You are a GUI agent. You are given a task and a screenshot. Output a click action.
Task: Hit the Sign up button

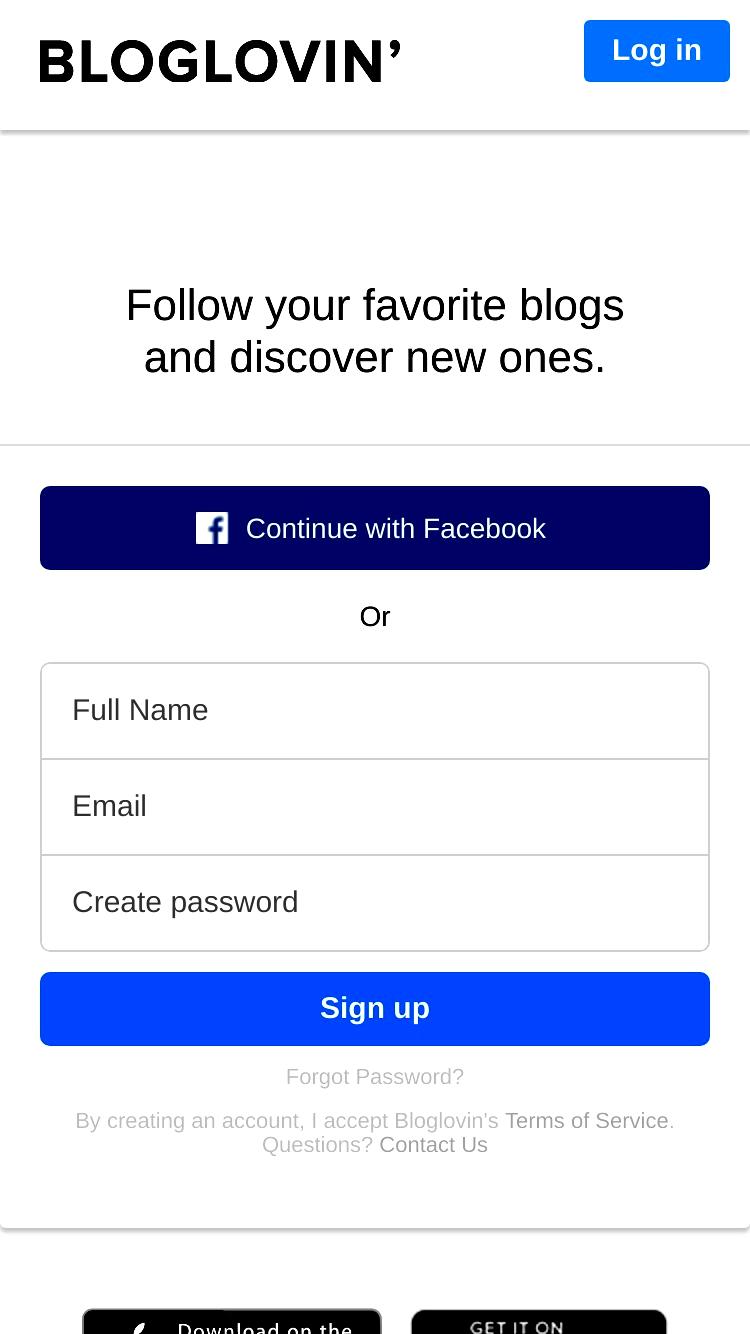[375, 1009]
